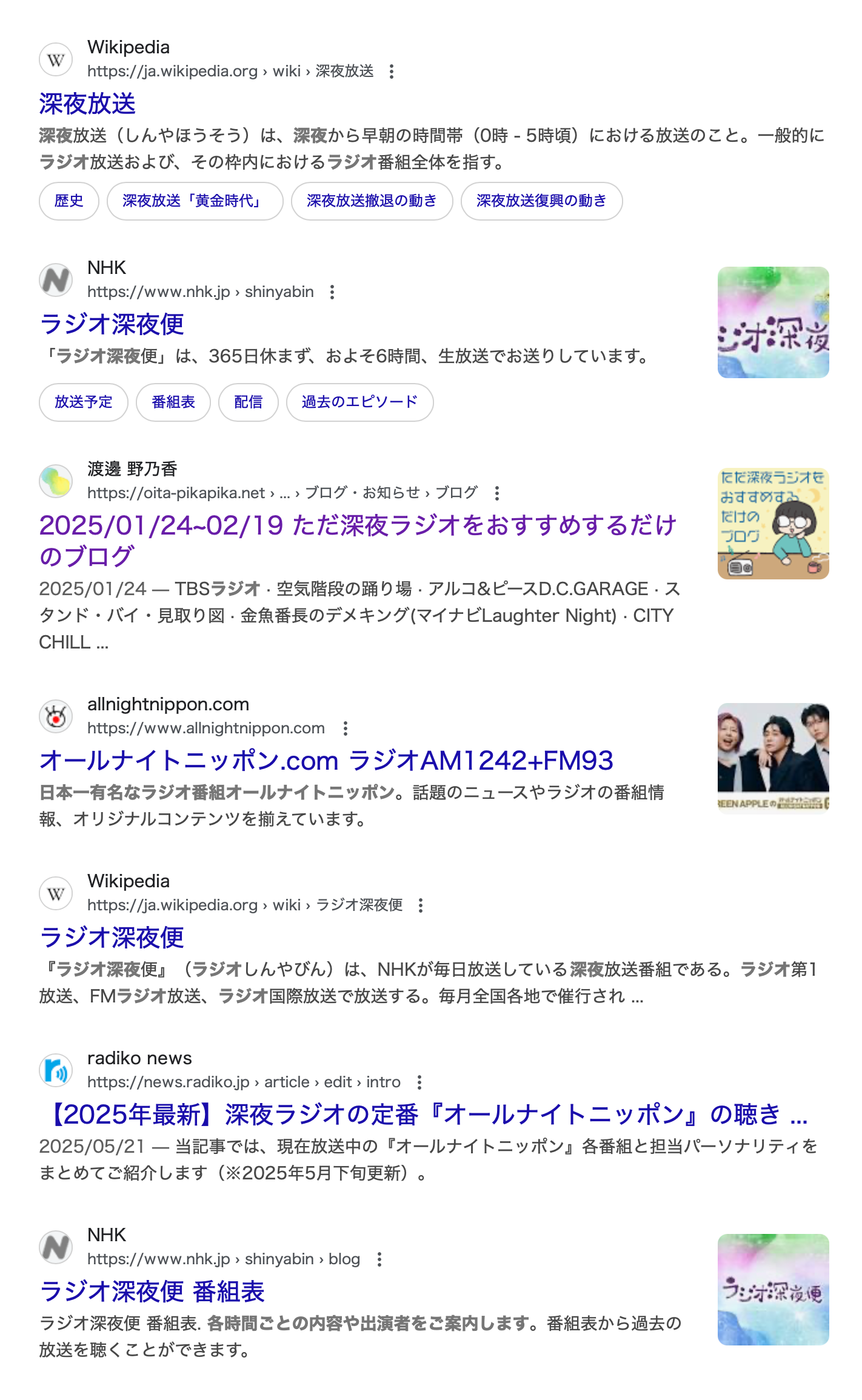
Task: Tap the allnightnippon.com result thumbnail
Action: [773, 758]
